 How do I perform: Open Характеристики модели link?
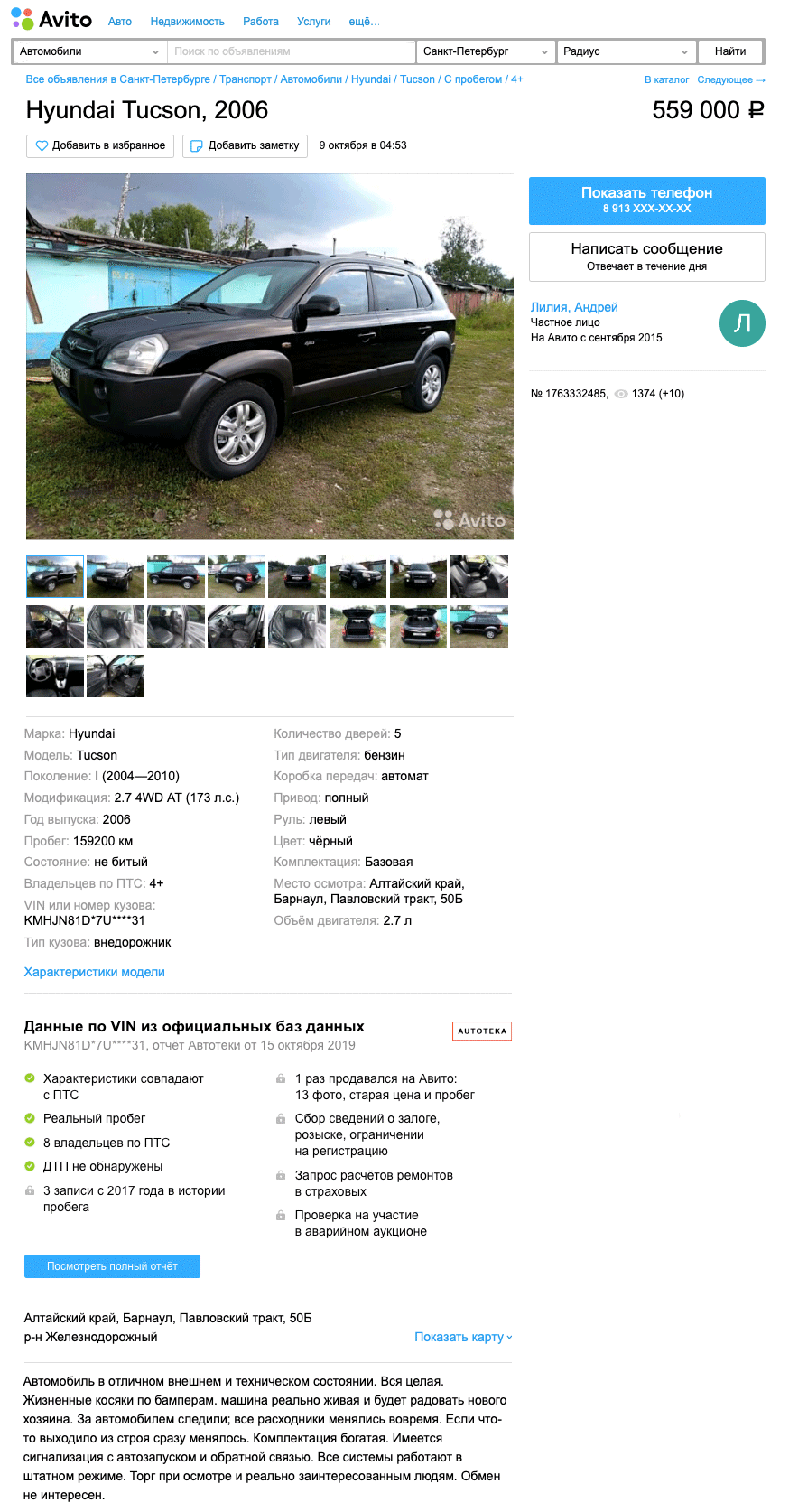94,972
